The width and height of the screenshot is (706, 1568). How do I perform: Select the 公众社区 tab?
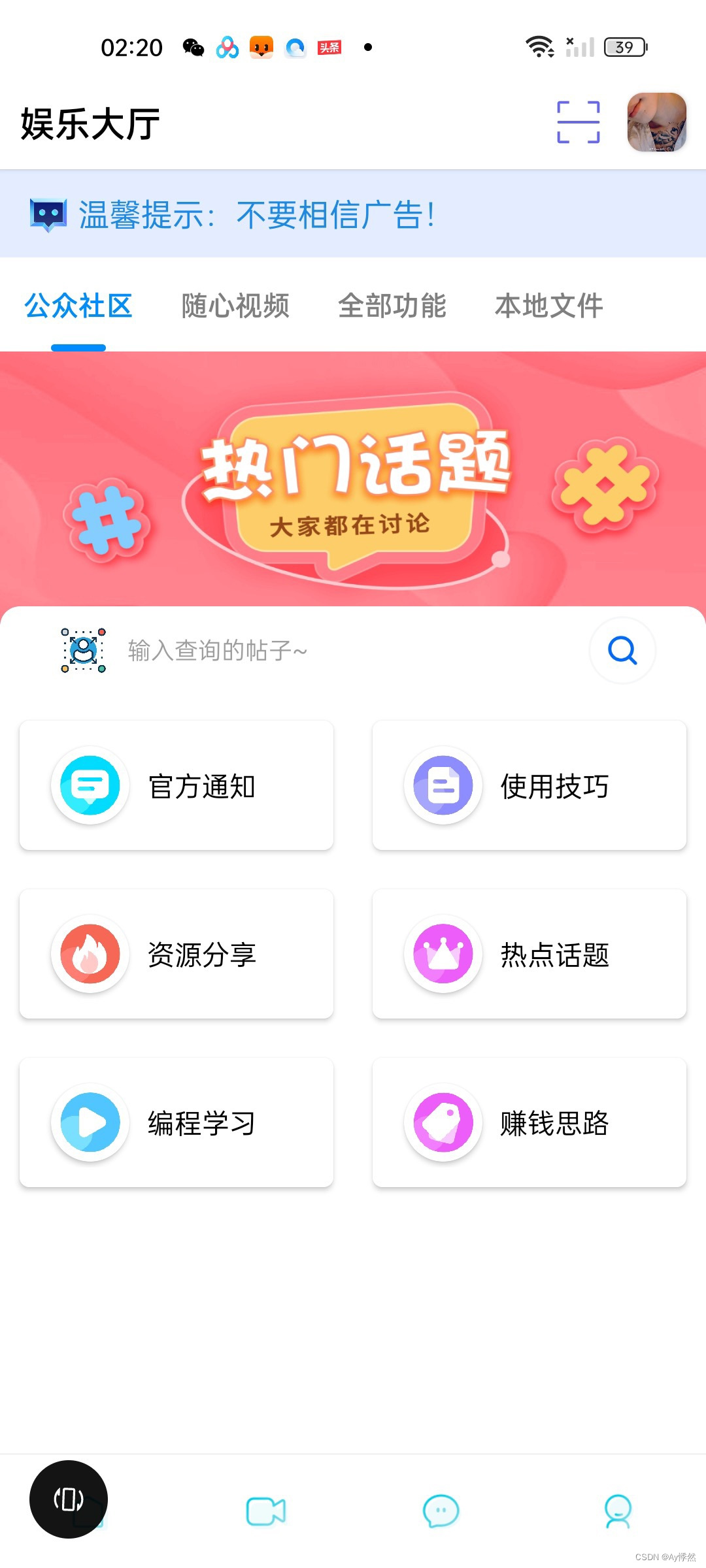tap(78, 306)
